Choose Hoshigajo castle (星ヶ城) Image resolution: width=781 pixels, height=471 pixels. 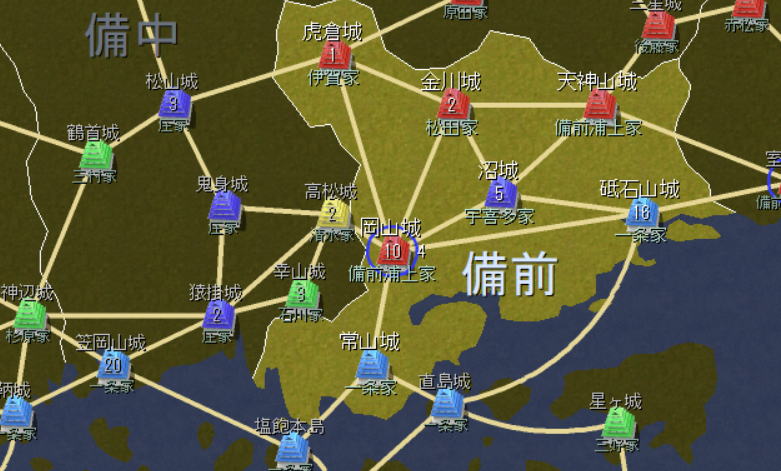[618, 423]
